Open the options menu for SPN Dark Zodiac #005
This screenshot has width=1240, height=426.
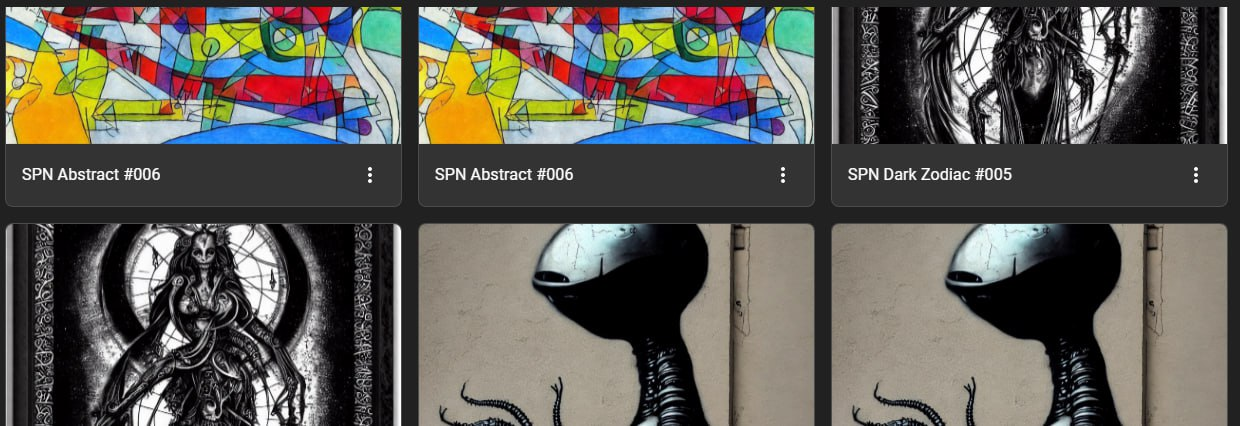[1195, 175]
